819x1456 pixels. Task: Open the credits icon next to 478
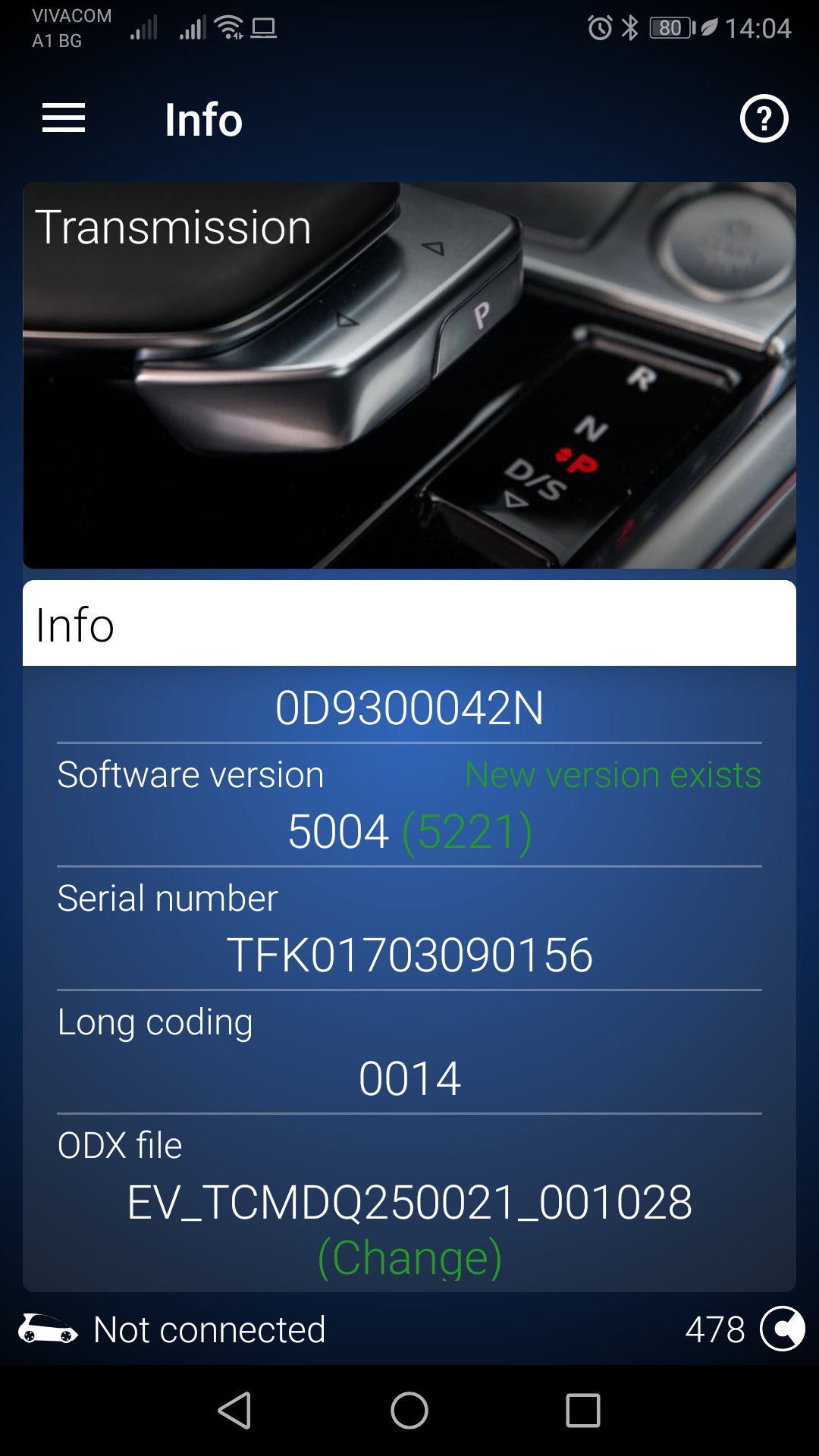click(782, 1329)
